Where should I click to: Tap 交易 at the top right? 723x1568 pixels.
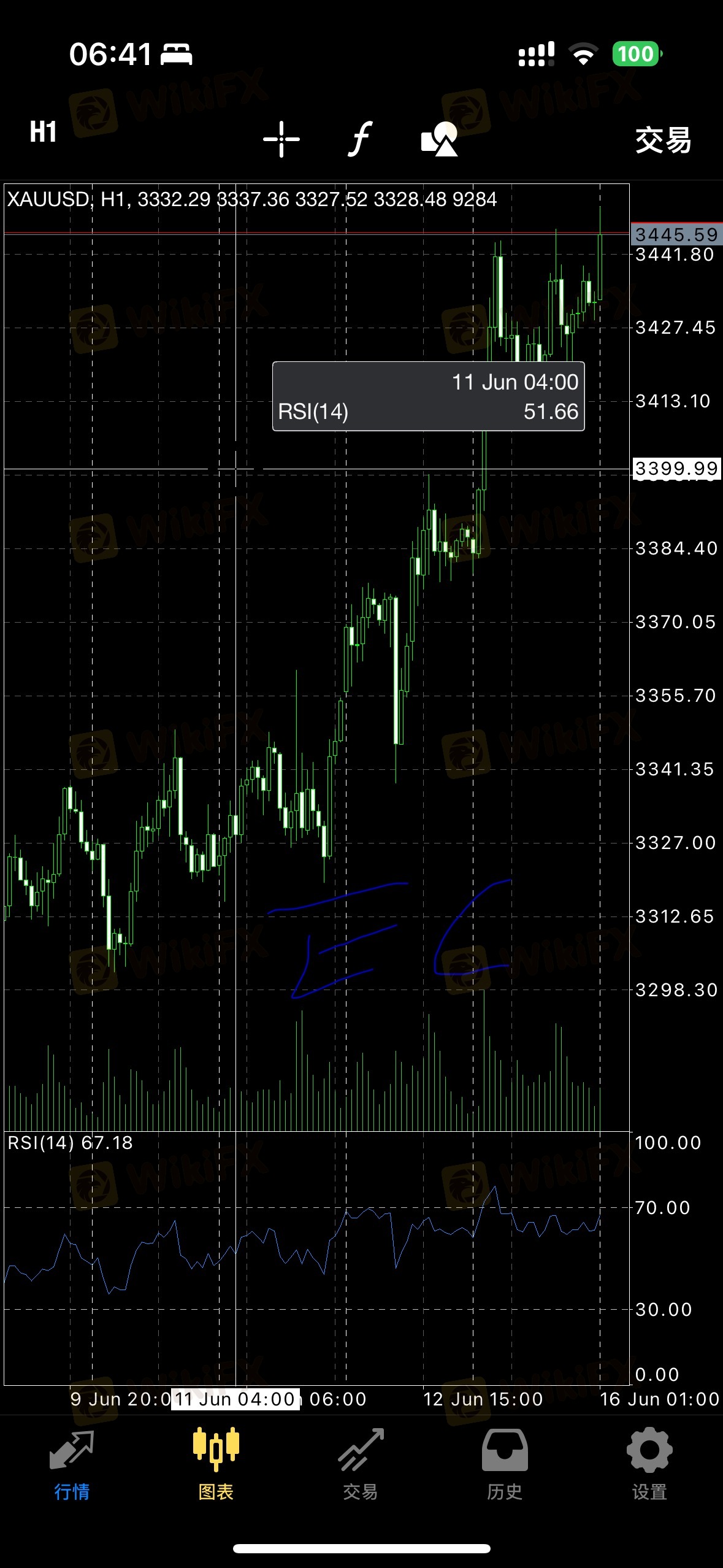pyautogui.click(x=663, y=140)
